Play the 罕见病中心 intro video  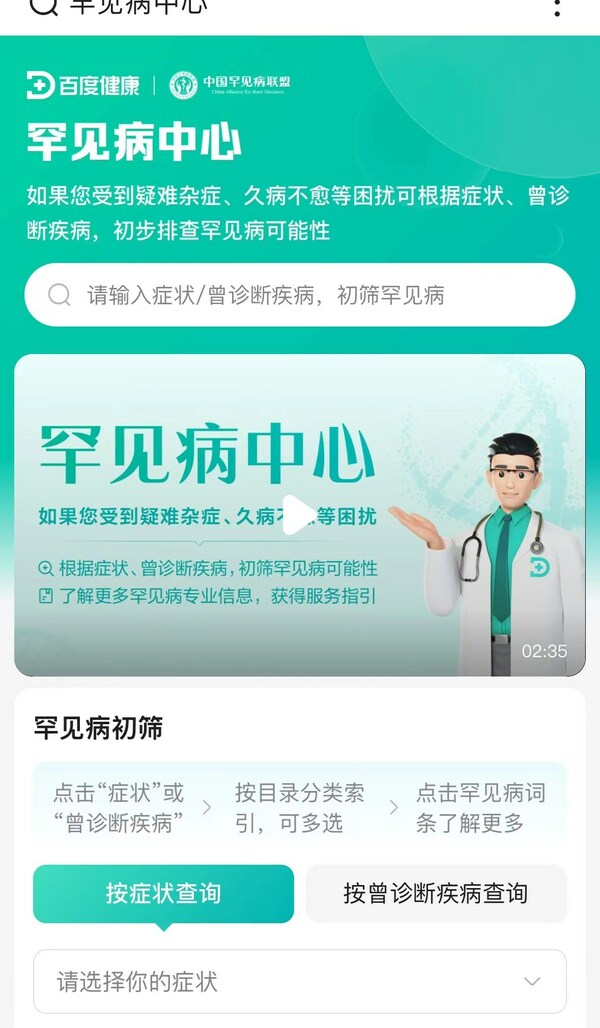coord(299,515)
